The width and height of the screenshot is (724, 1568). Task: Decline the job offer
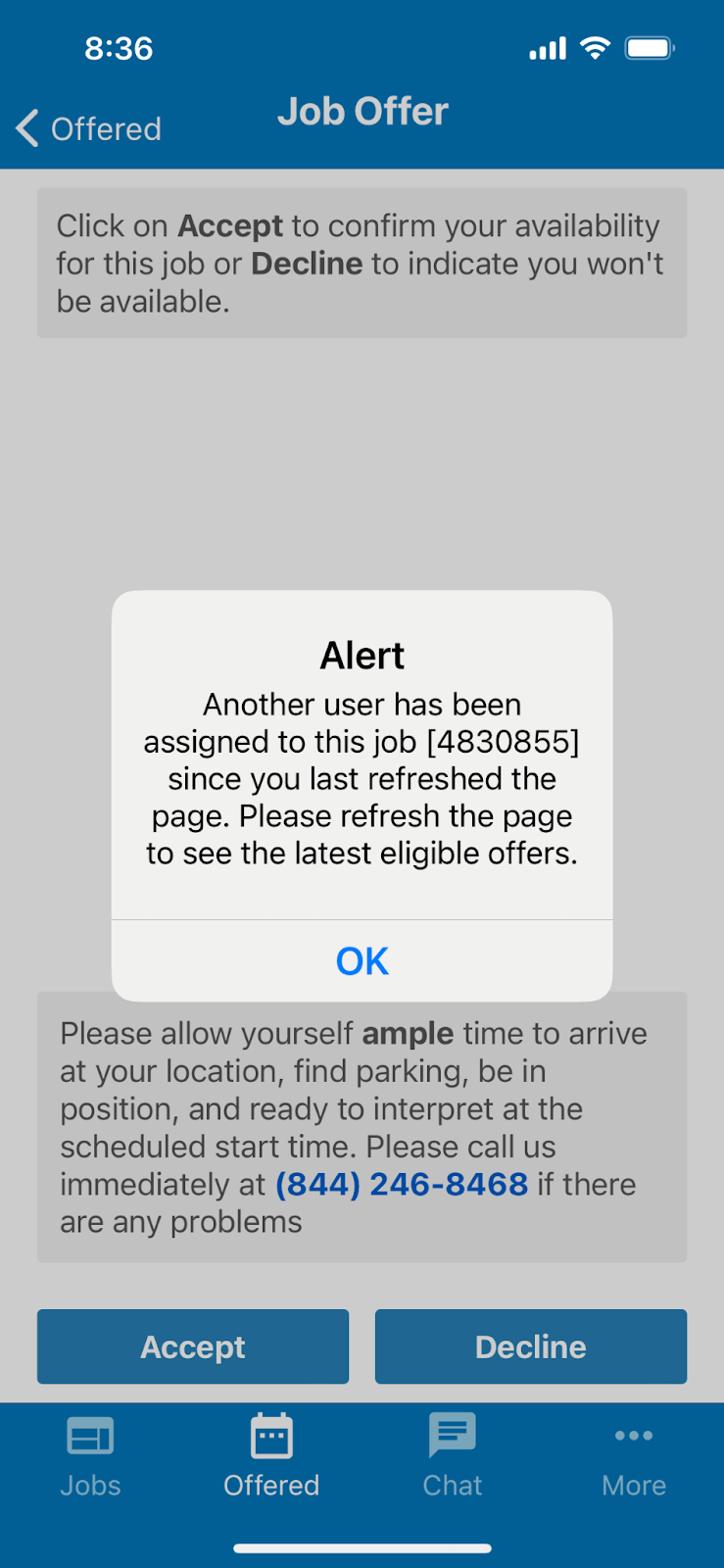coord(530,1347)
